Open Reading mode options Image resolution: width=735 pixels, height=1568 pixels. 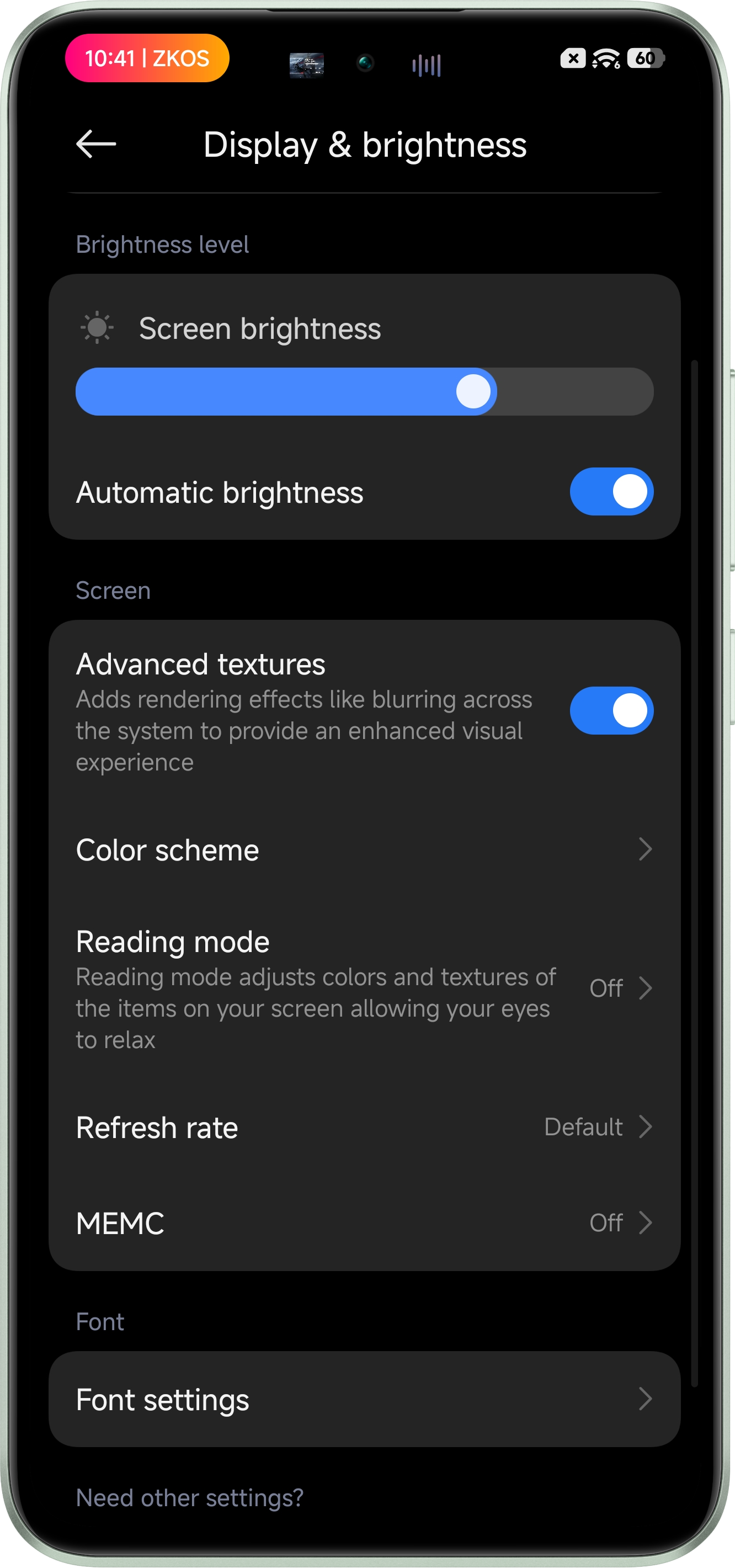coord(364,988)
